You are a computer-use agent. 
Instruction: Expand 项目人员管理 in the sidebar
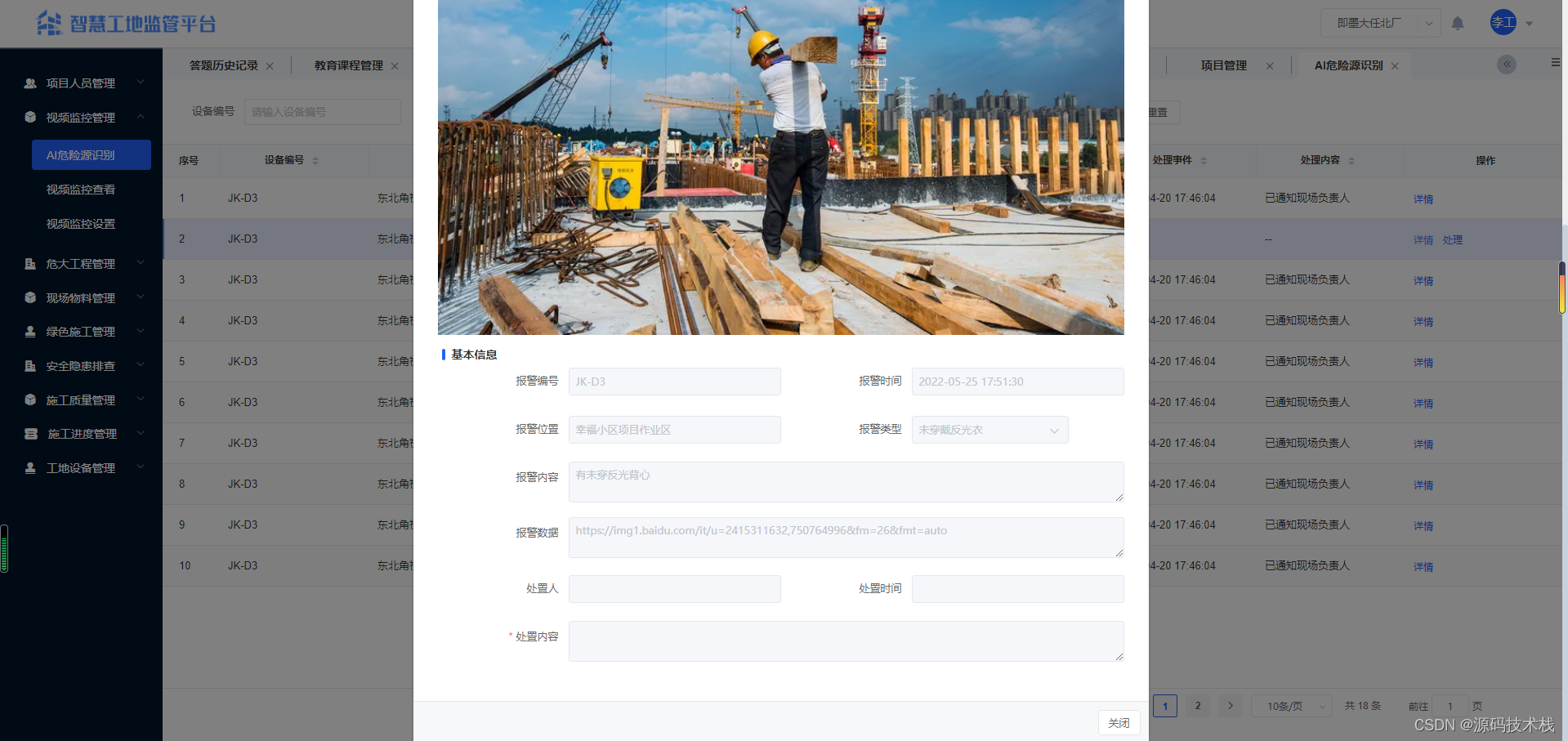[82, 83]
